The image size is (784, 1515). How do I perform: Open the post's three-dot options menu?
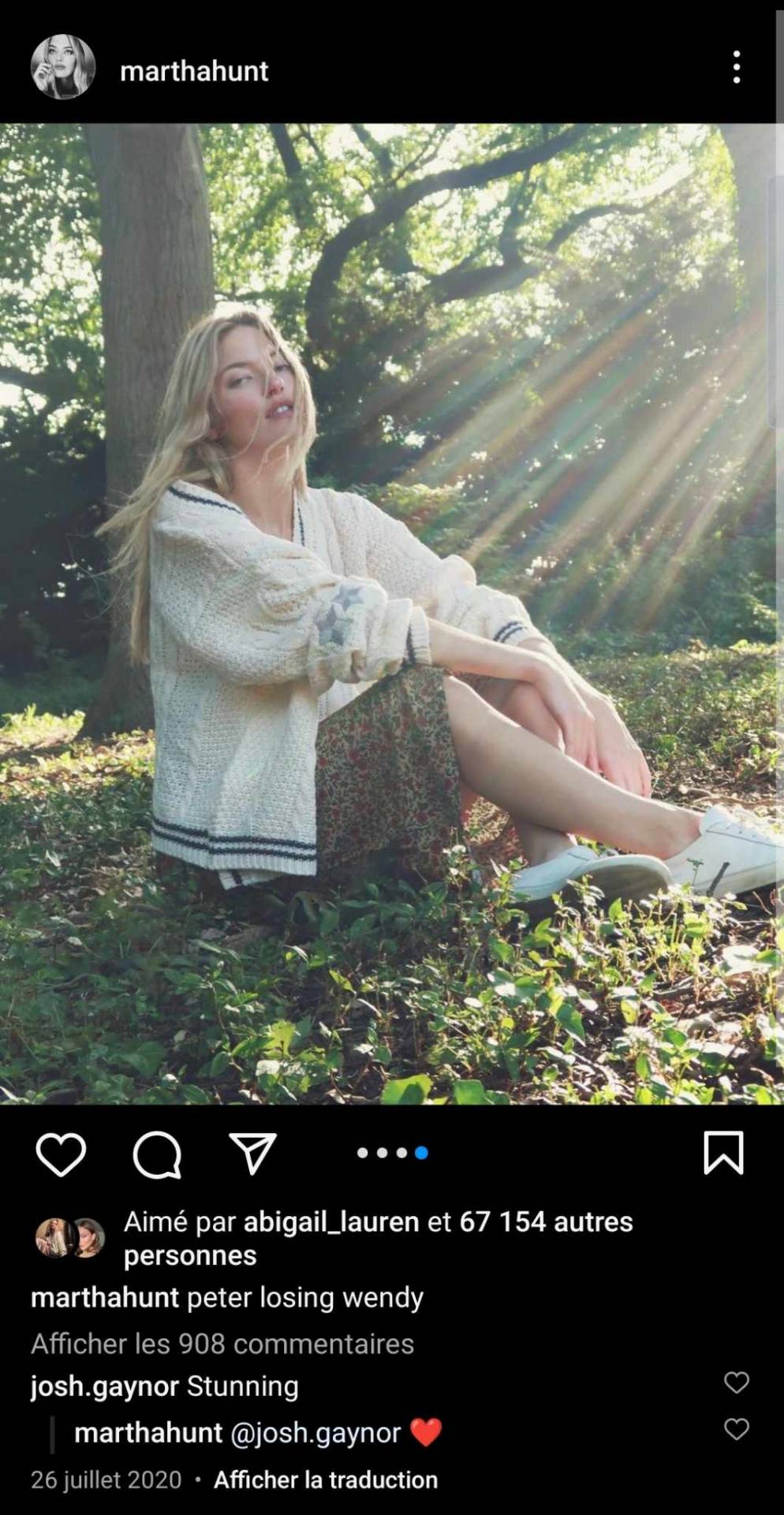click(736, 68)
